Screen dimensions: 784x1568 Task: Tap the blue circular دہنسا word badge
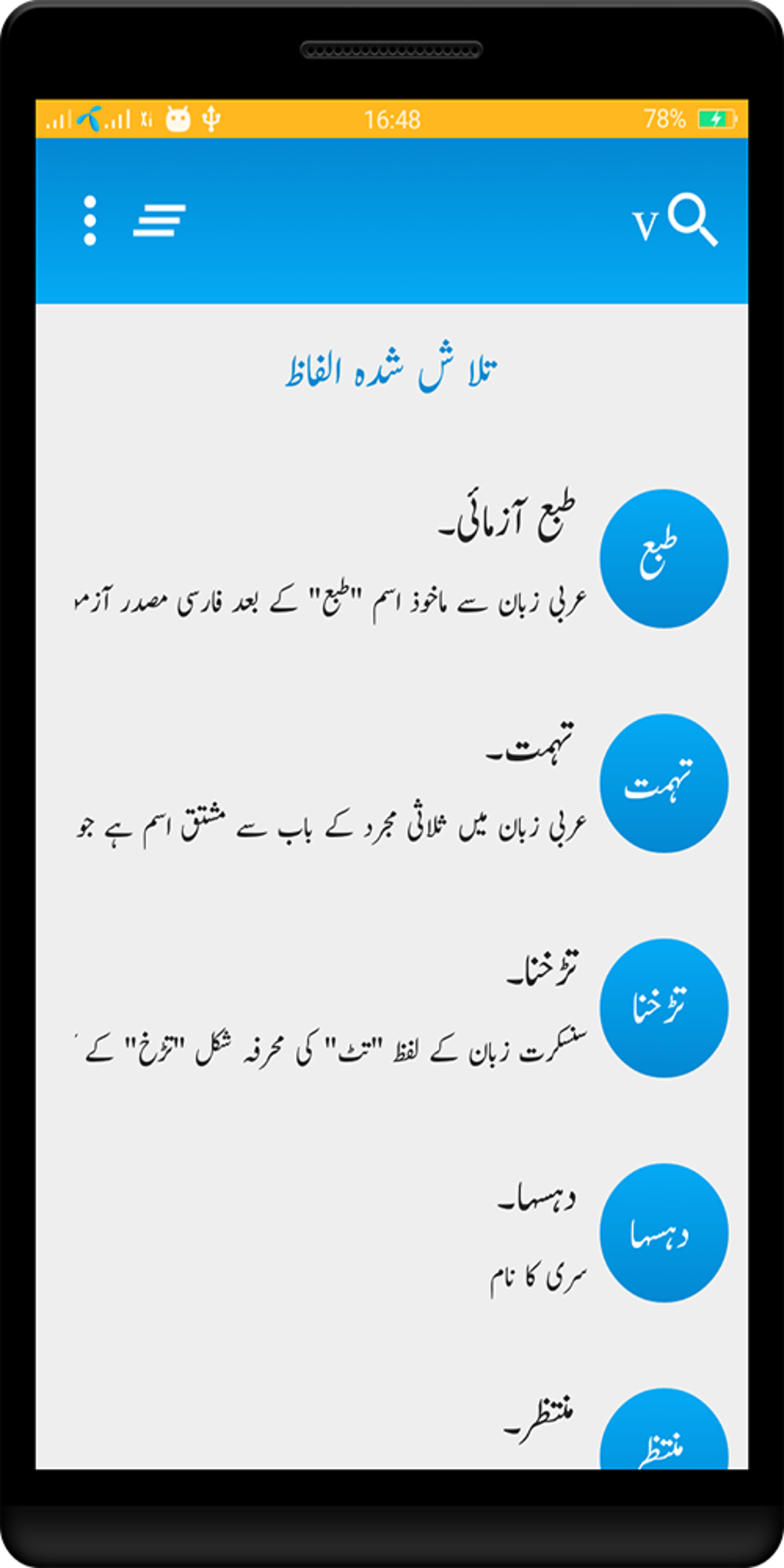coord(665,1231)
